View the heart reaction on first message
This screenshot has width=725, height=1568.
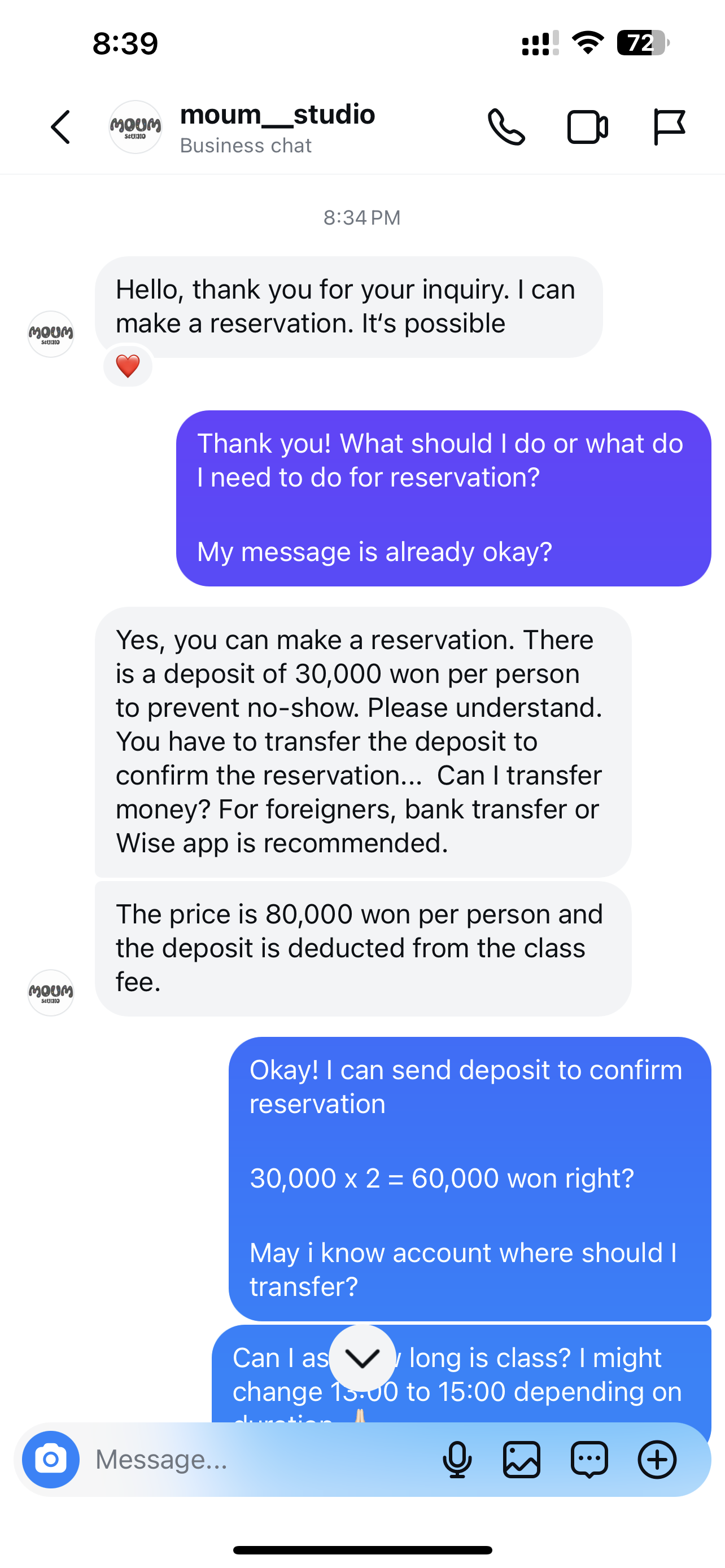pyautogui.click(x=128, y=366)
